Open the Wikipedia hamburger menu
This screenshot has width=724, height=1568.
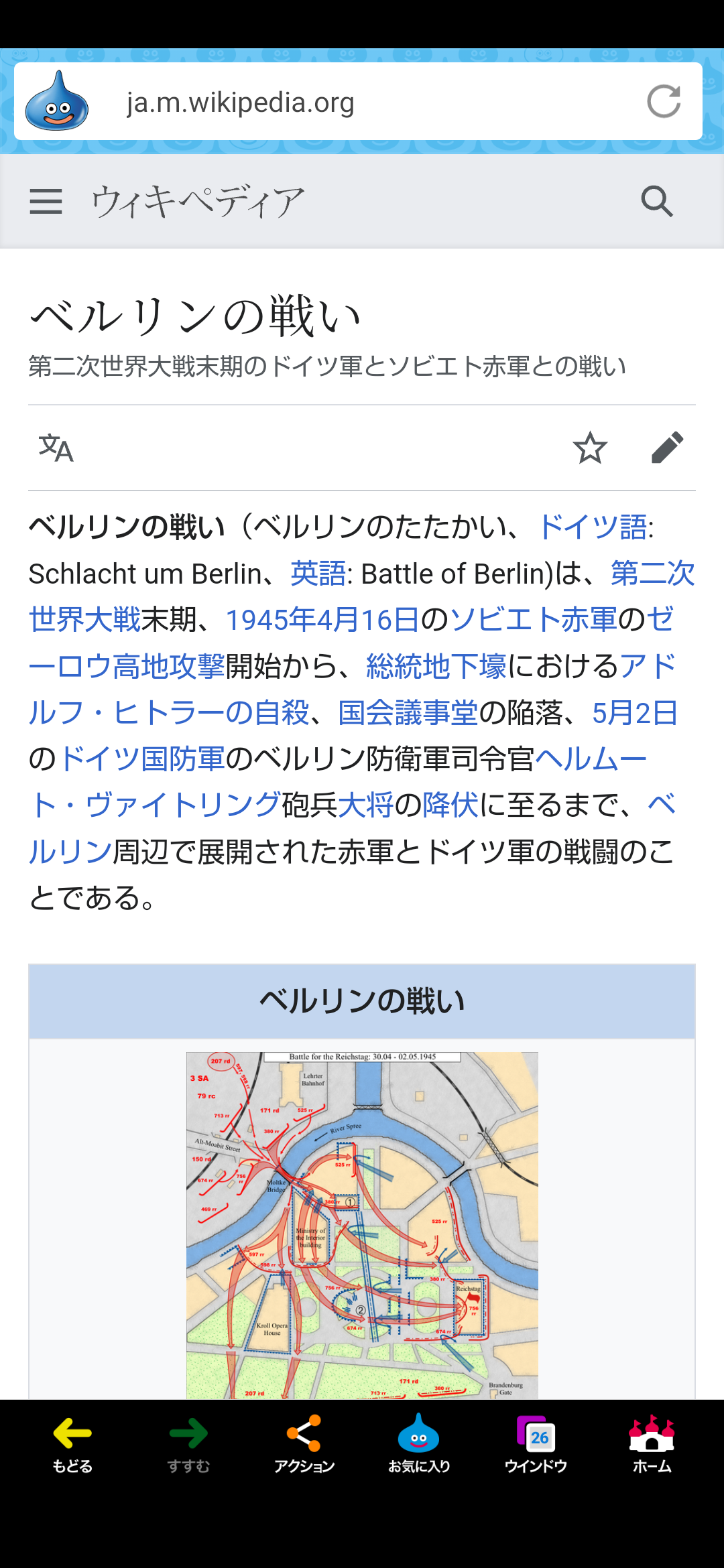[x=46, y=201]
